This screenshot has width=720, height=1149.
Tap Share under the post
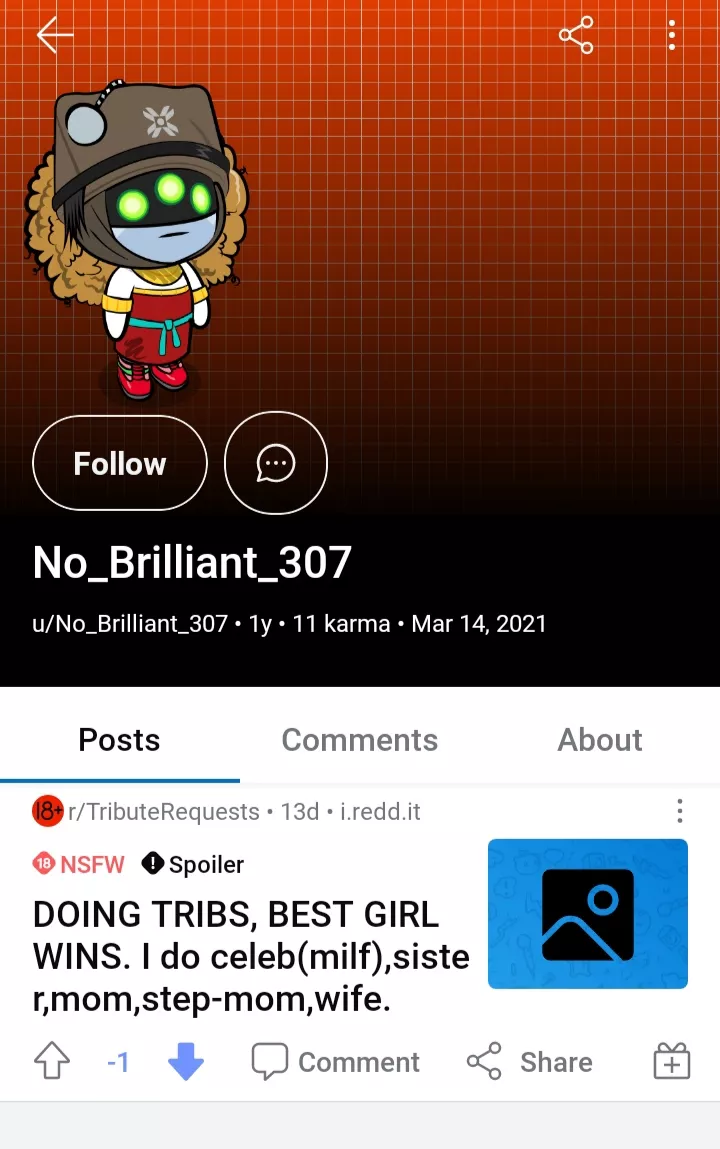click(x=530, y=1062)
